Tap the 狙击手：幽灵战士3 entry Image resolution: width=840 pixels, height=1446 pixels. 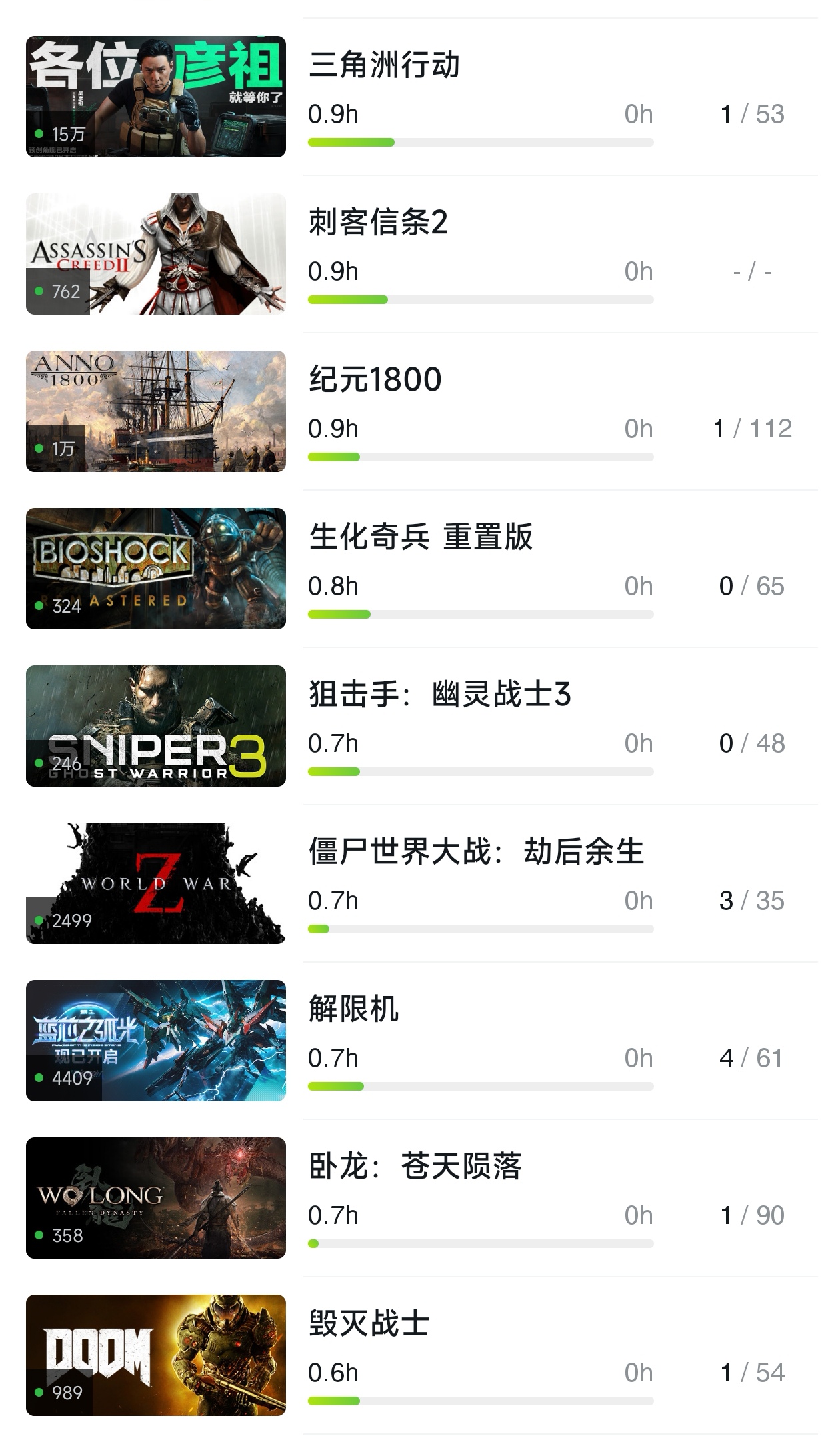(439, 695)
